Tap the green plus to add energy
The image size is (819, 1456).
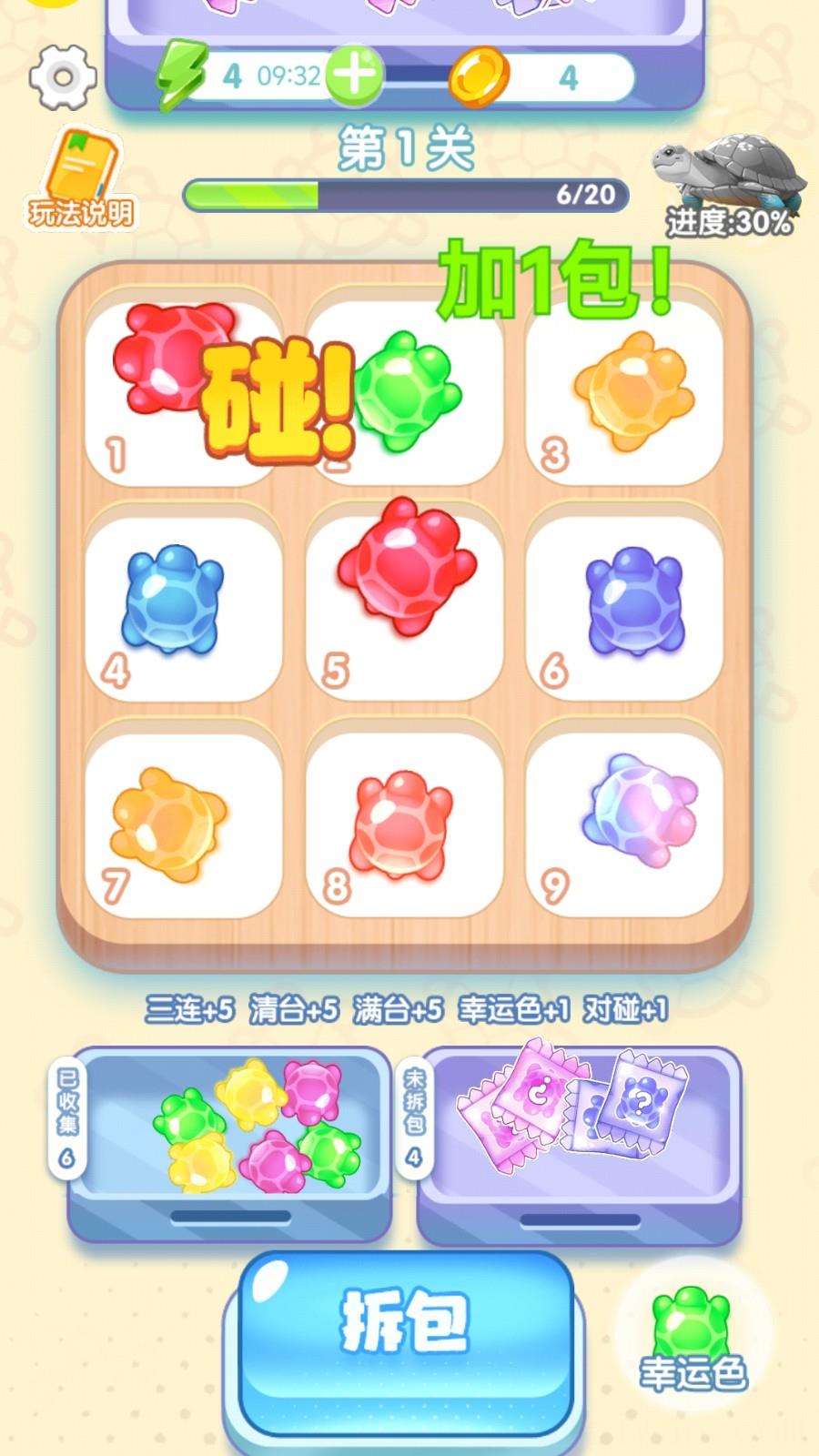pyautogui.click(x=354, y=75)
